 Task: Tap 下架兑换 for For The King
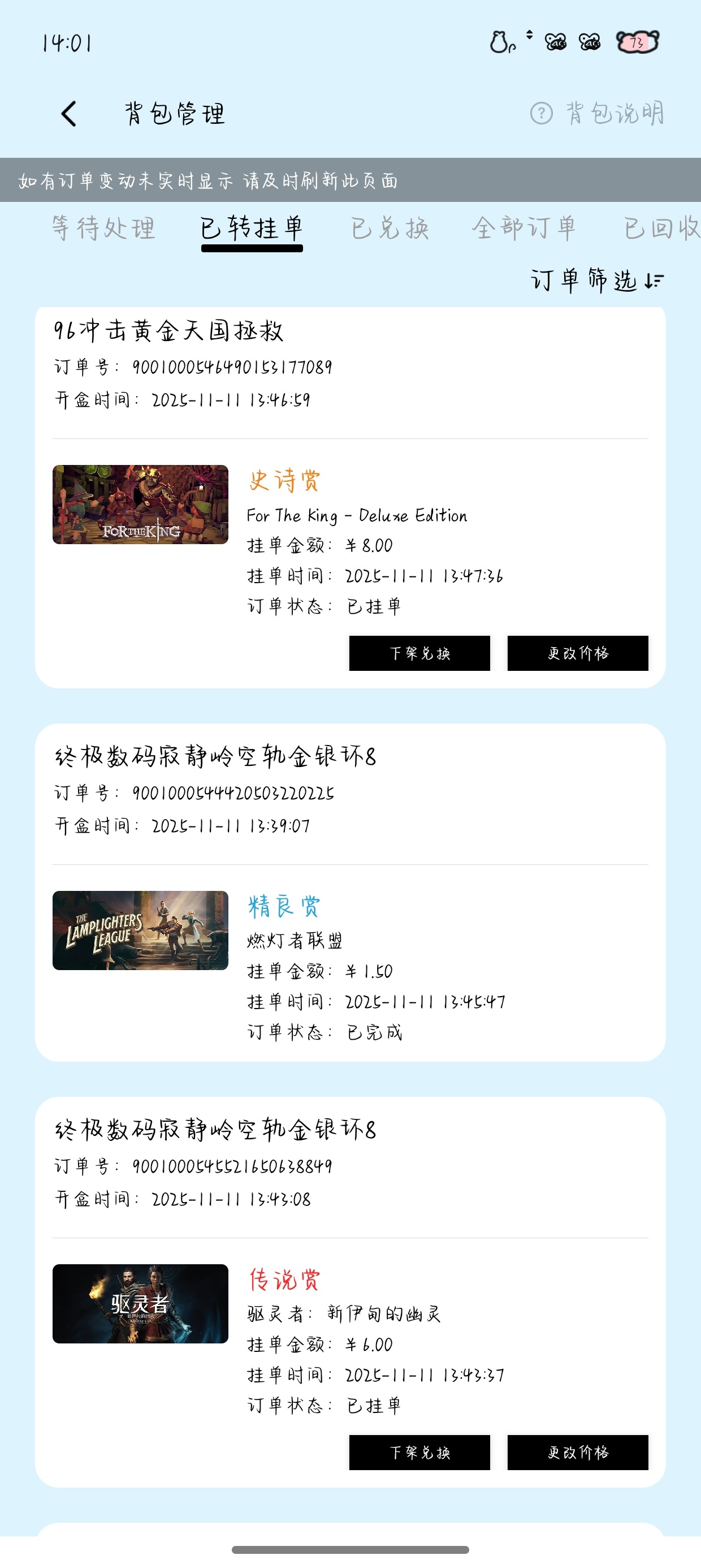pos(419,653)
